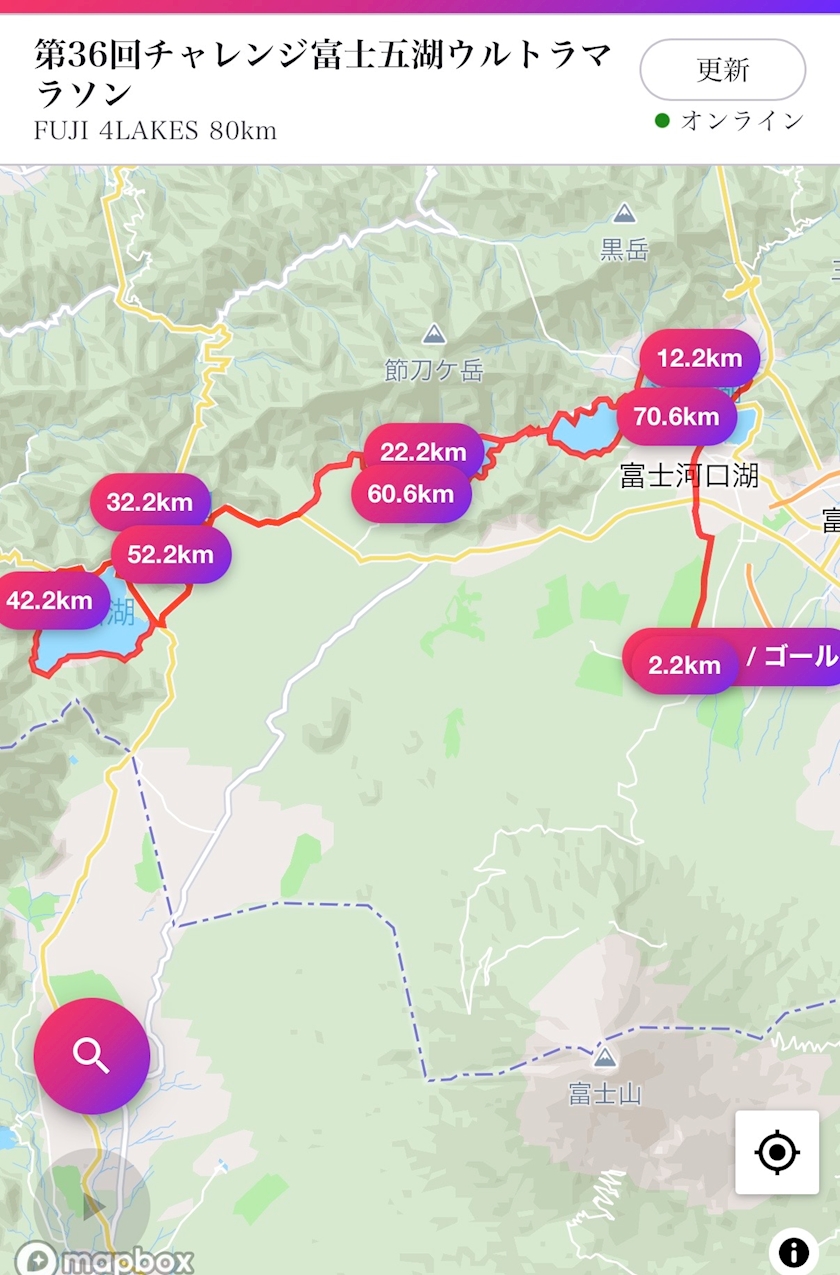Screen dimensions: 840x1275
Task: Tap the 更新 refresh button
Action: pos(722,70)
